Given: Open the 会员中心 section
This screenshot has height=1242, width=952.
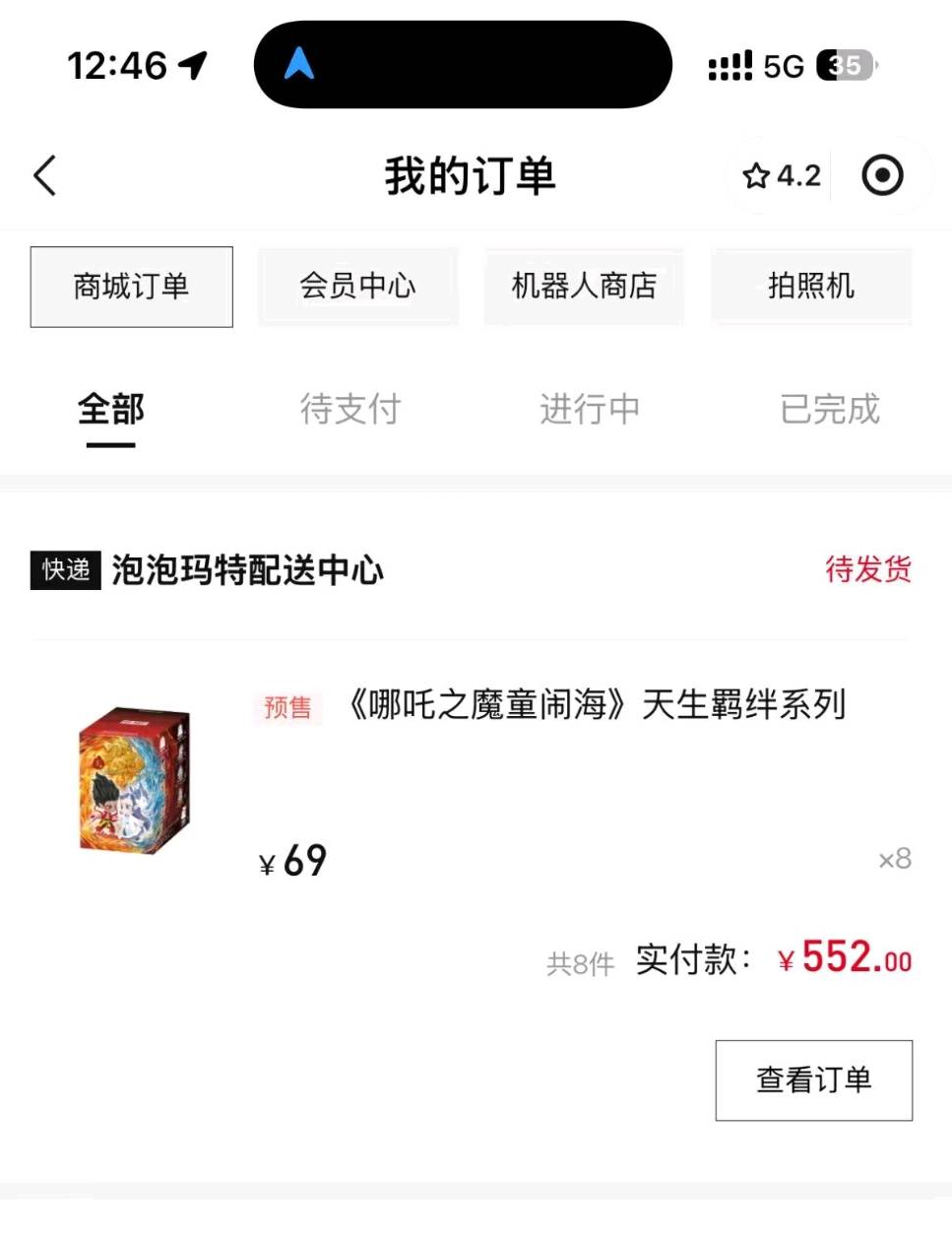Looking at the screenshot, I should coord(357,287).
